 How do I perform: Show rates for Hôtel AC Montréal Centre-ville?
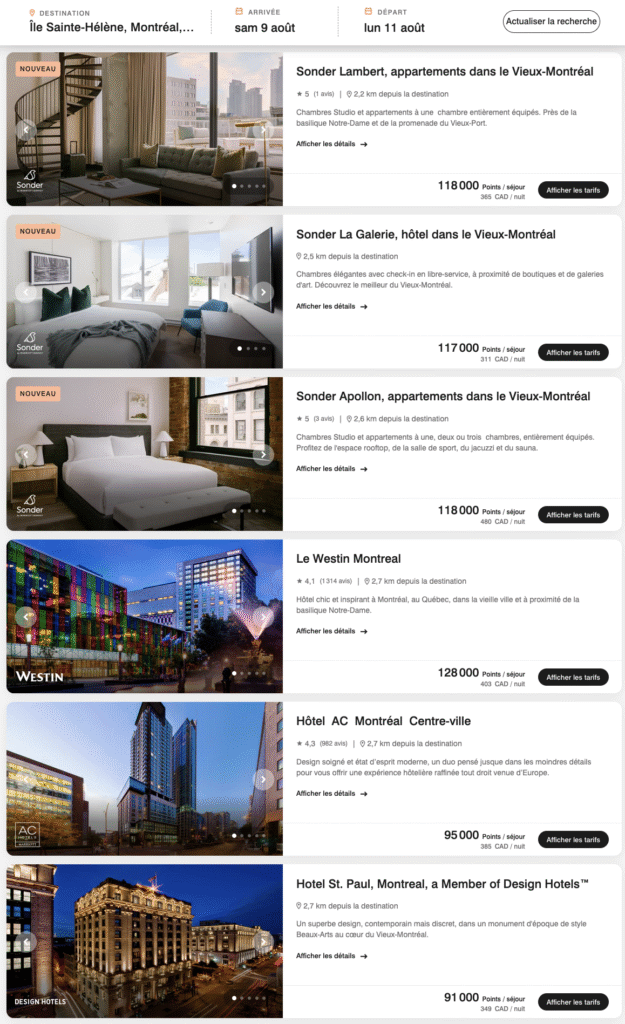click(573, 840)
